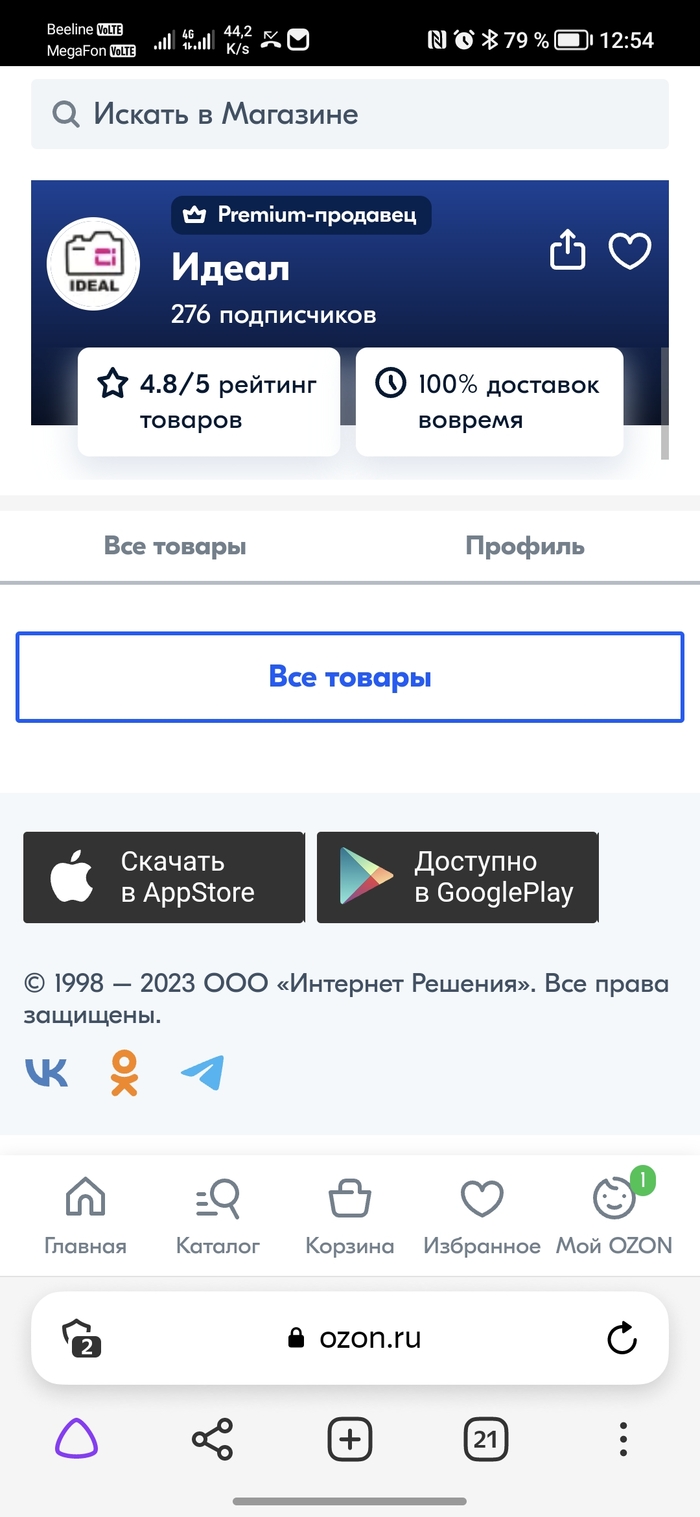The width and height of the screenshot is (700, 1517).
Task: Tap the 'Искать в Магазине' search field
Action: click(x=350, y=114)
